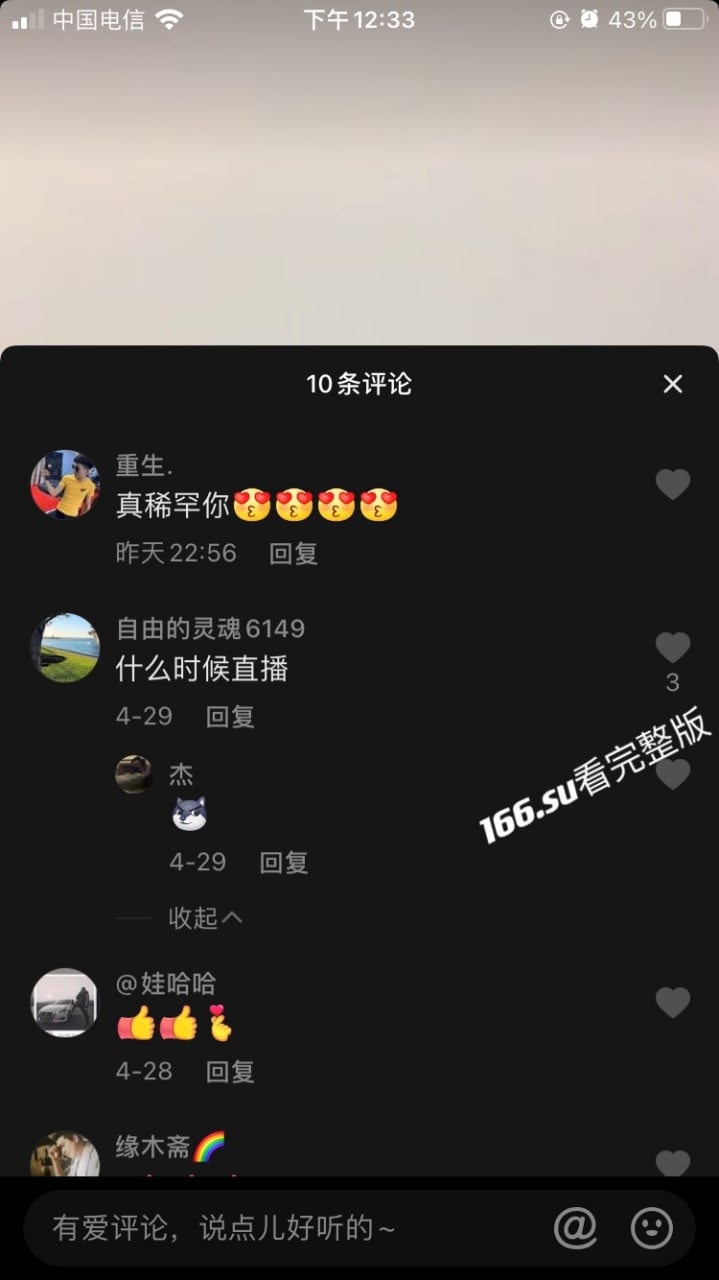The width and height of the screenshot is (719, 1280).
Task: Open 自由的灵魂6149's avatar
Action: (65, 648)
